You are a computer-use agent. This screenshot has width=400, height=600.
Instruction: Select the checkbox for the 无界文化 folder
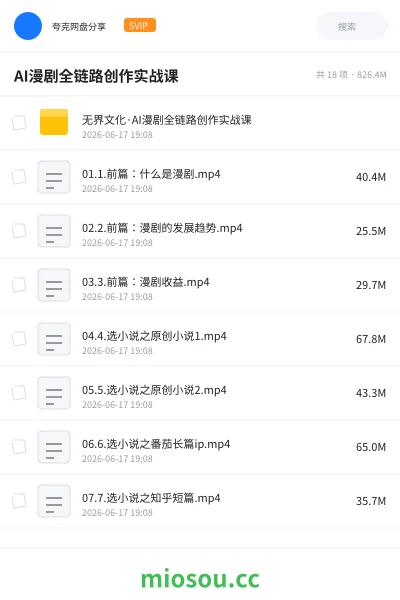click(19, 123)
